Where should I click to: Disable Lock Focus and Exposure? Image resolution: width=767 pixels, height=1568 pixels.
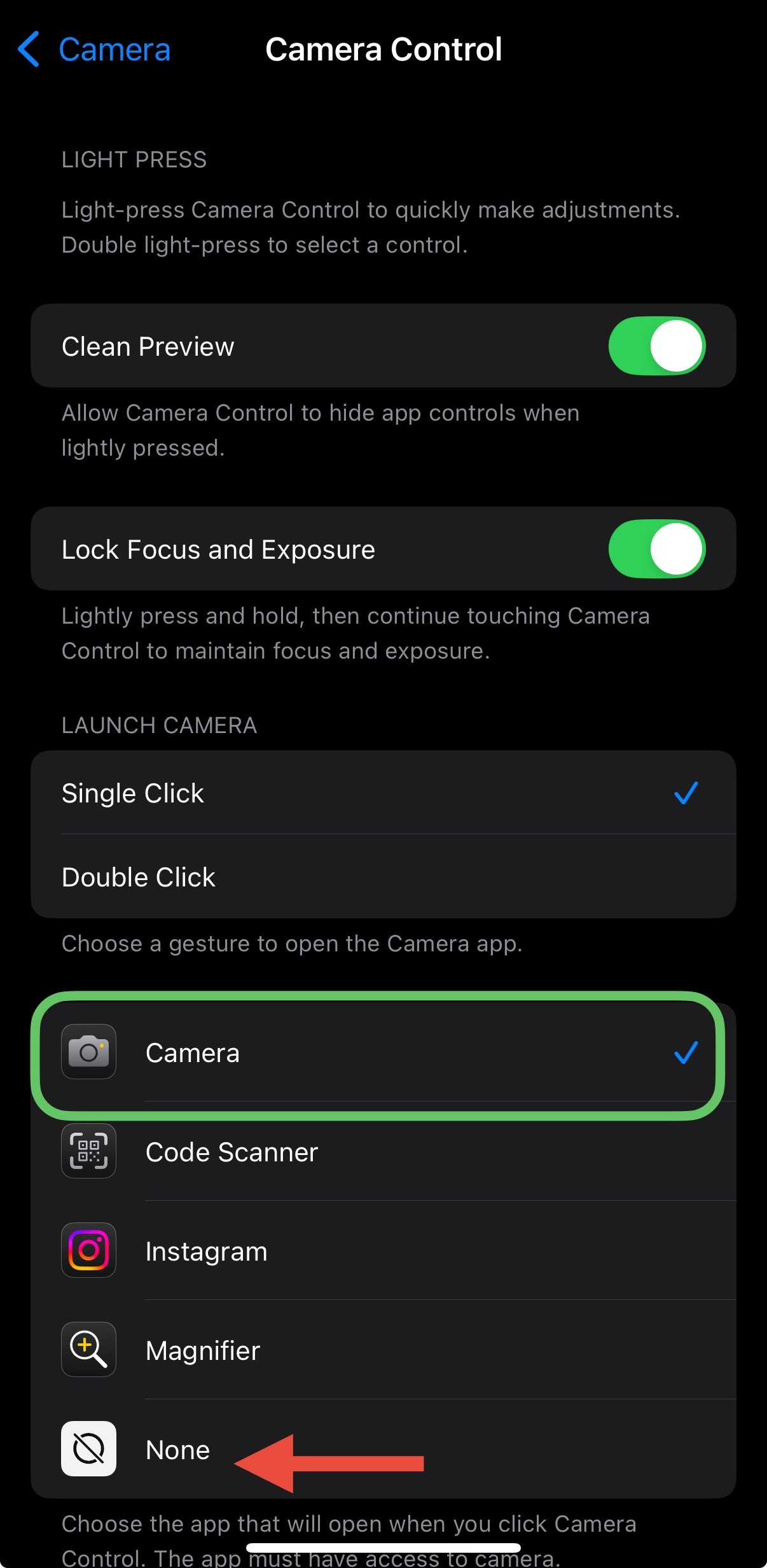point(656,549)
